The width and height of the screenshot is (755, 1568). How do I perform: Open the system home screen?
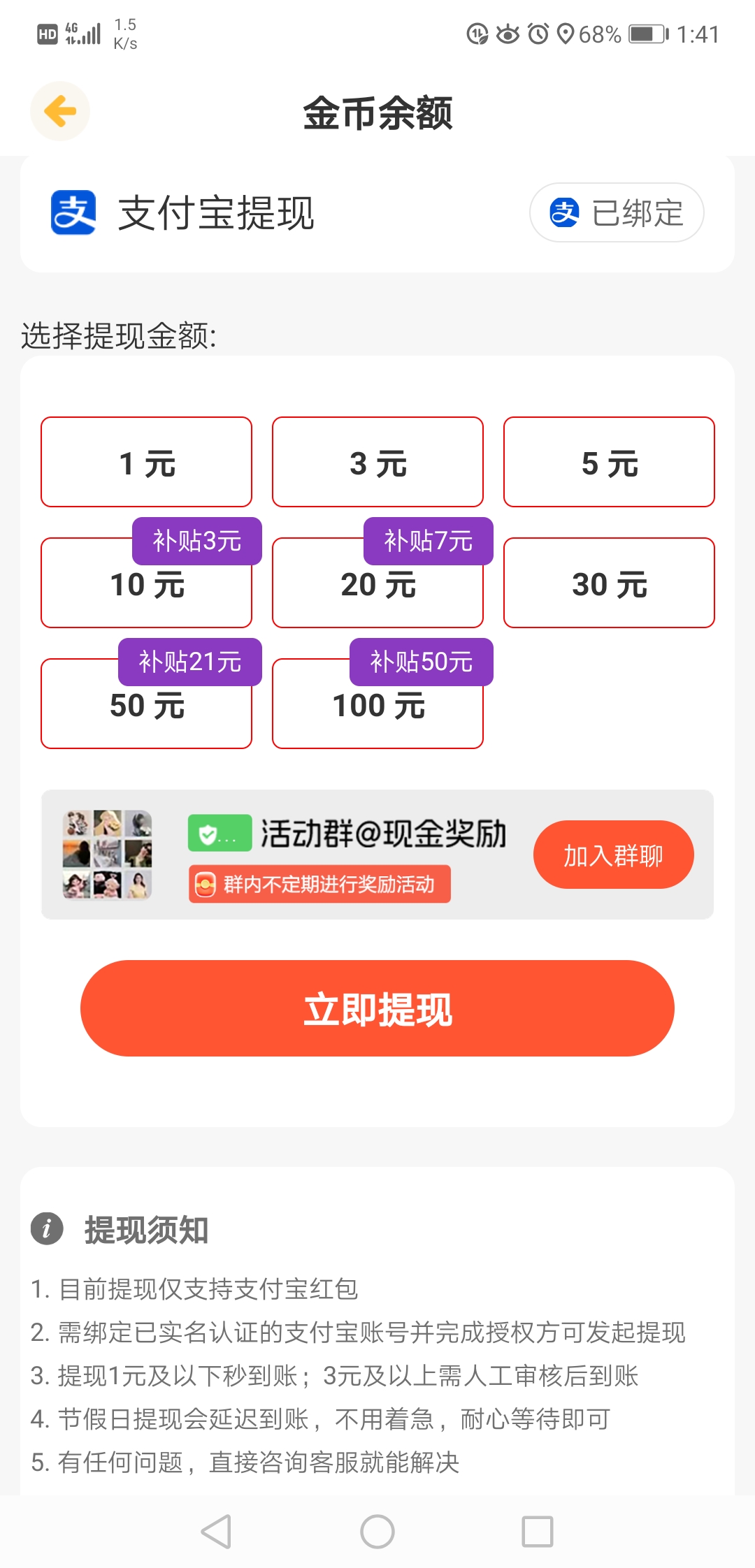(377, 1532)
